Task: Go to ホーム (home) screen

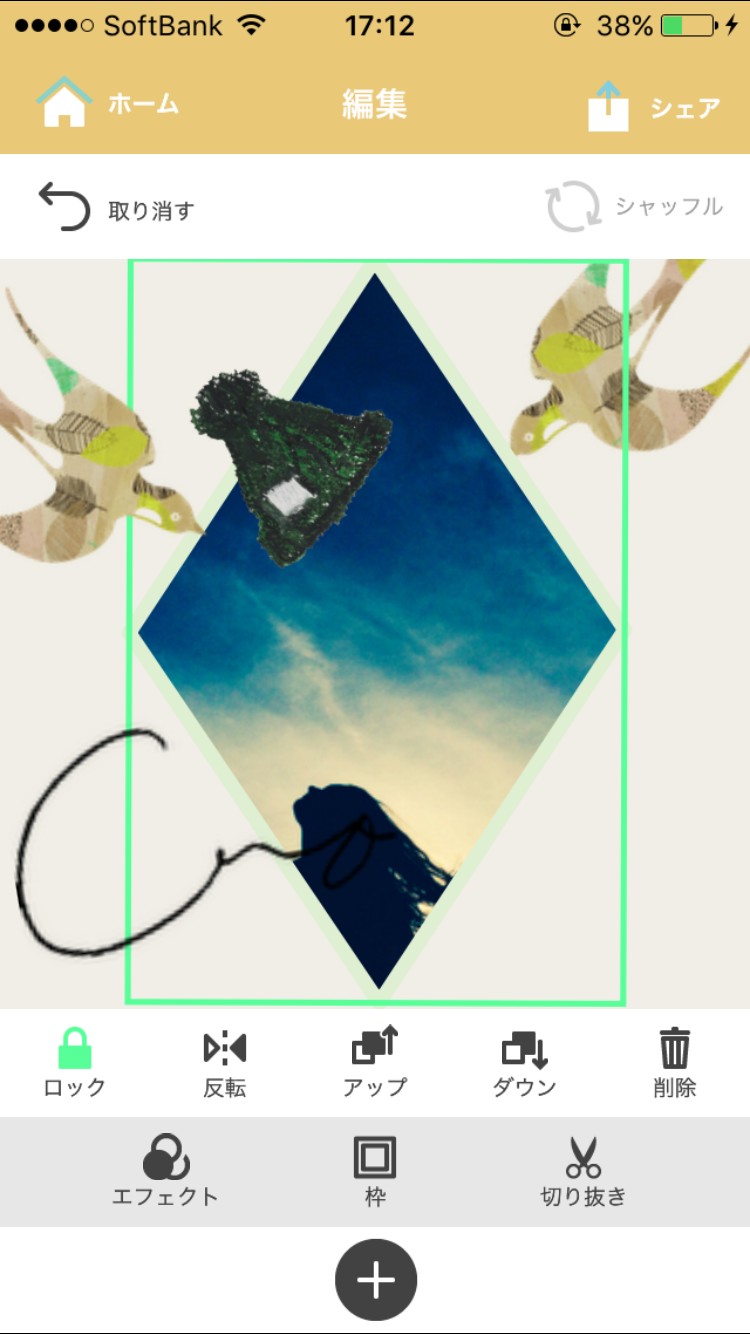Action: 108,103
